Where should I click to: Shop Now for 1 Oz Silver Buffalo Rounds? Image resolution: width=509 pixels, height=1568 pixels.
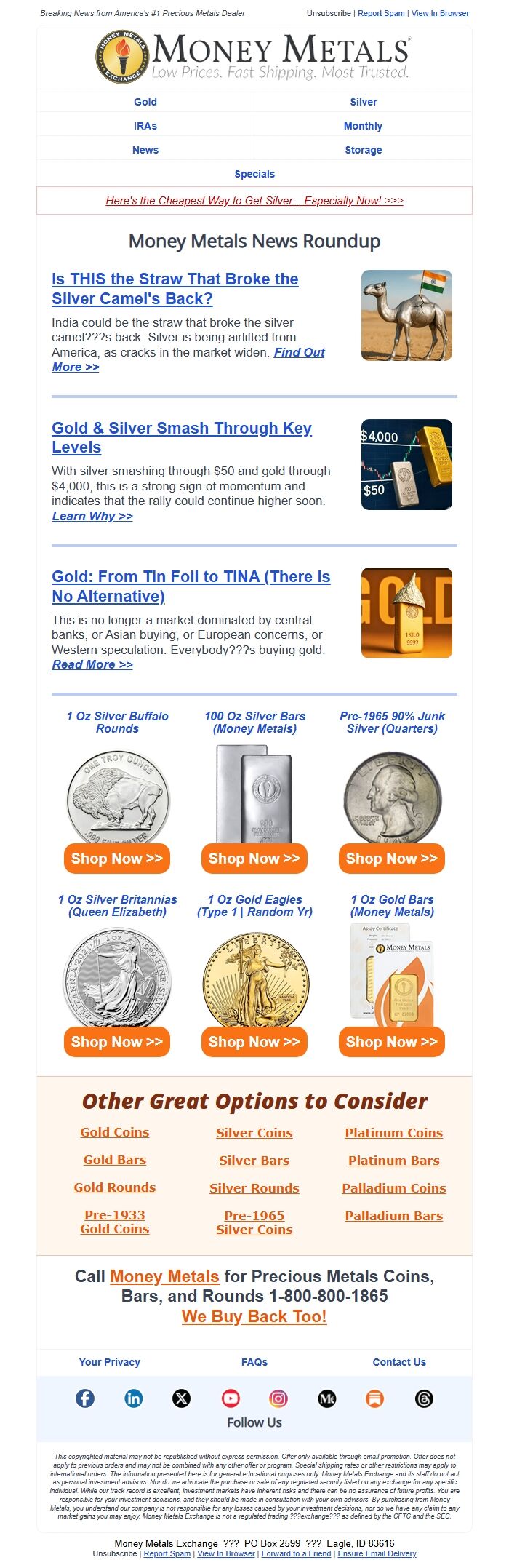pos(117,859)
